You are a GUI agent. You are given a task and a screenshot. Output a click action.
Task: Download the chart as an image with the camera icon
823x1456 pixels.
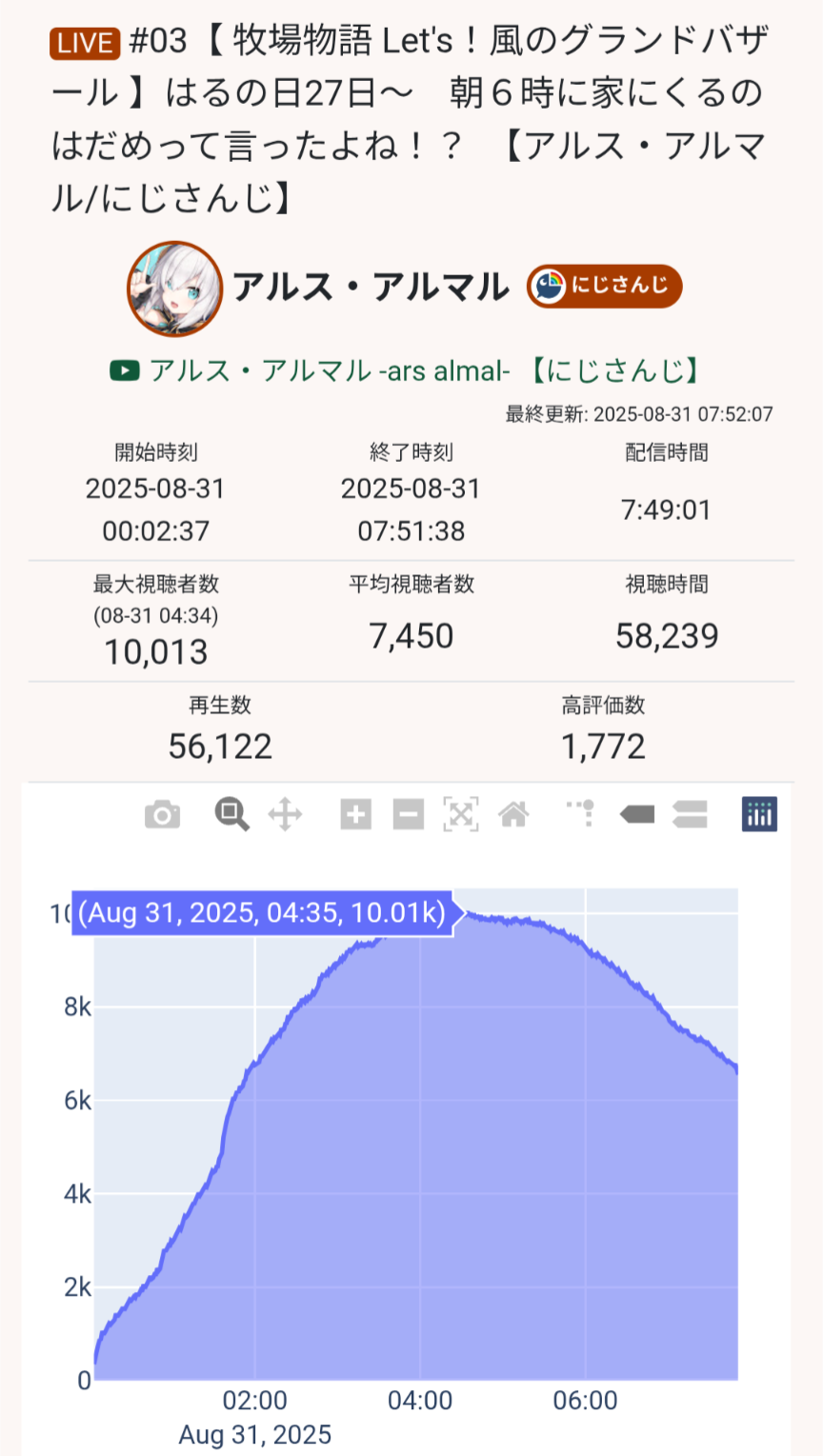(x=162, y=815)
